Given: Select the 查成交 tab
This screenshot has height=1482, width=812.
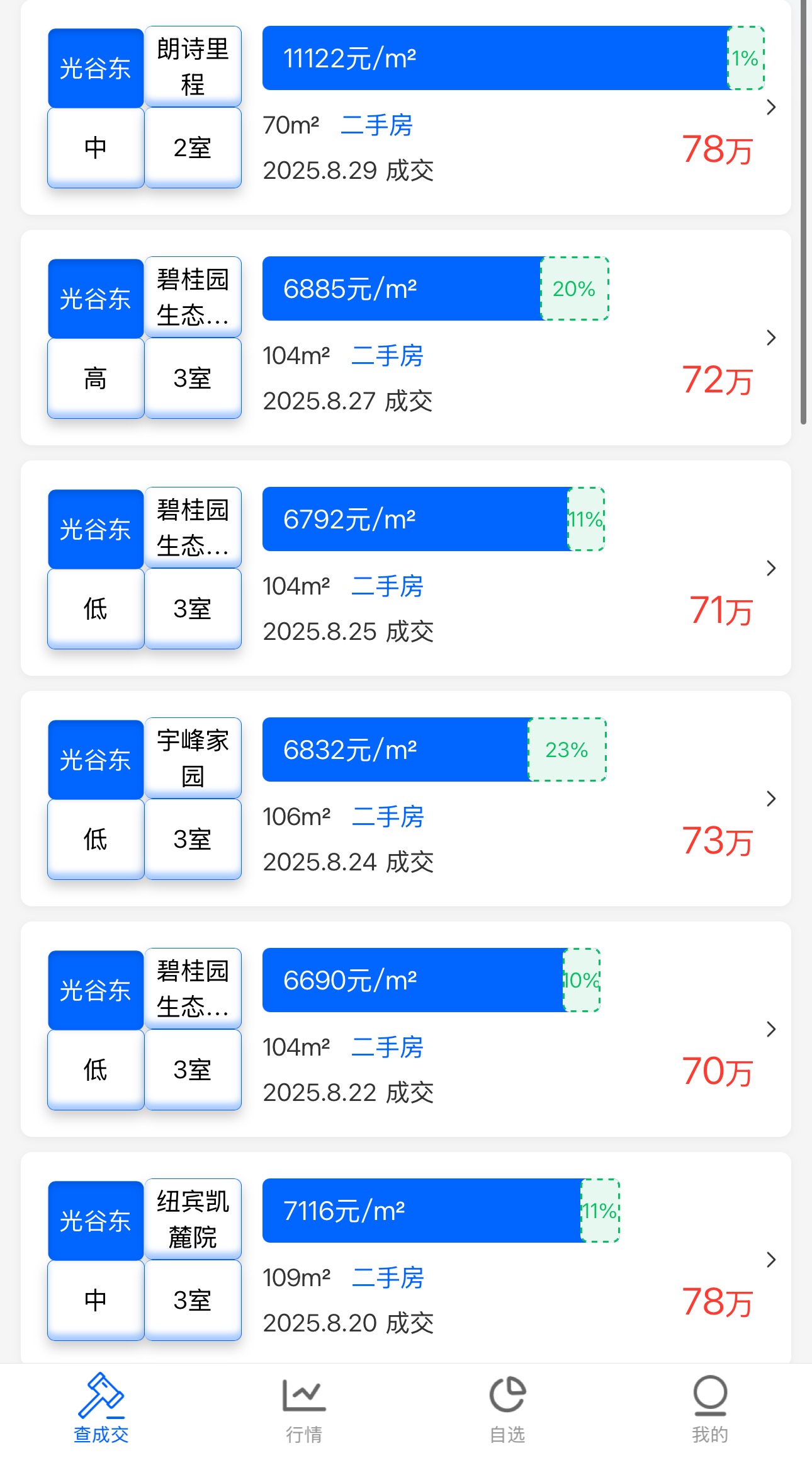Looking at the screenshot, I should pos(101,1408).
